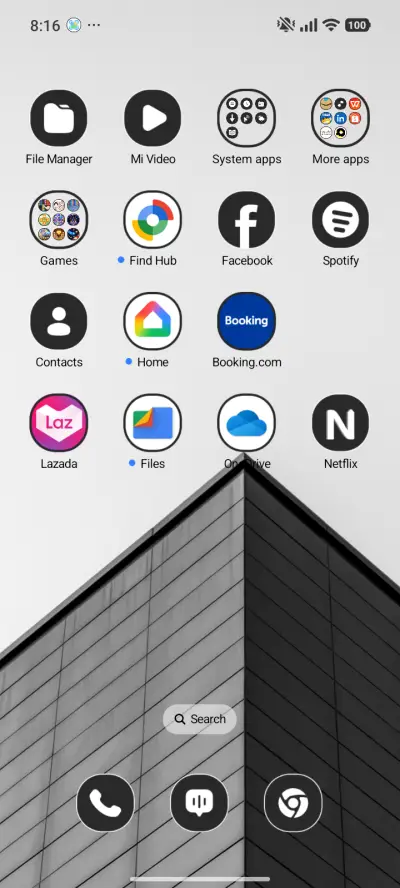Open the Contacts app
Image resolution: width=400 pixels, height=888 pixels.
(x=59, y=321)
